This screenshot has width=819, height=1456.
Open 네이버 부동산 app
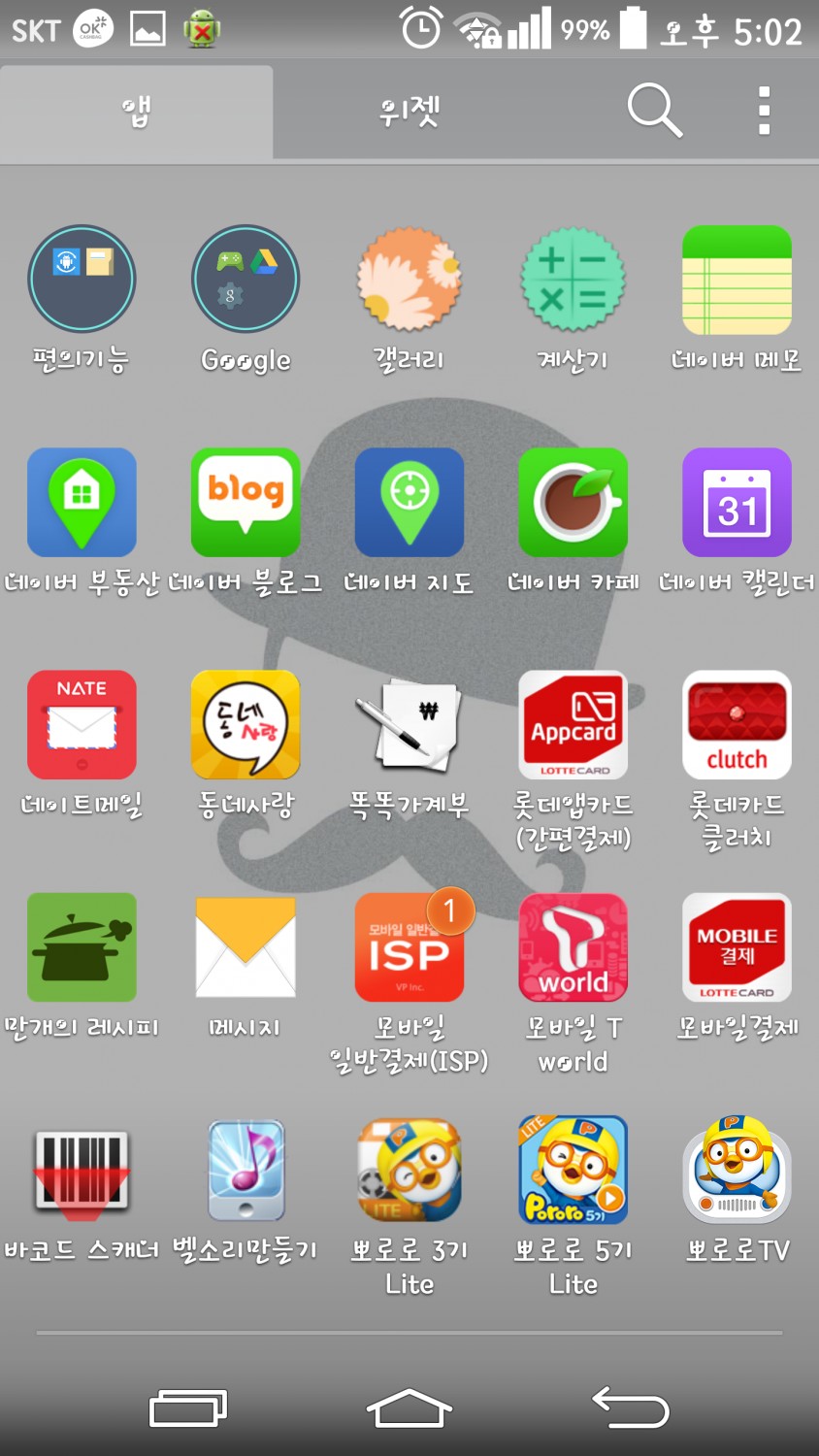(x=82, y=502)
